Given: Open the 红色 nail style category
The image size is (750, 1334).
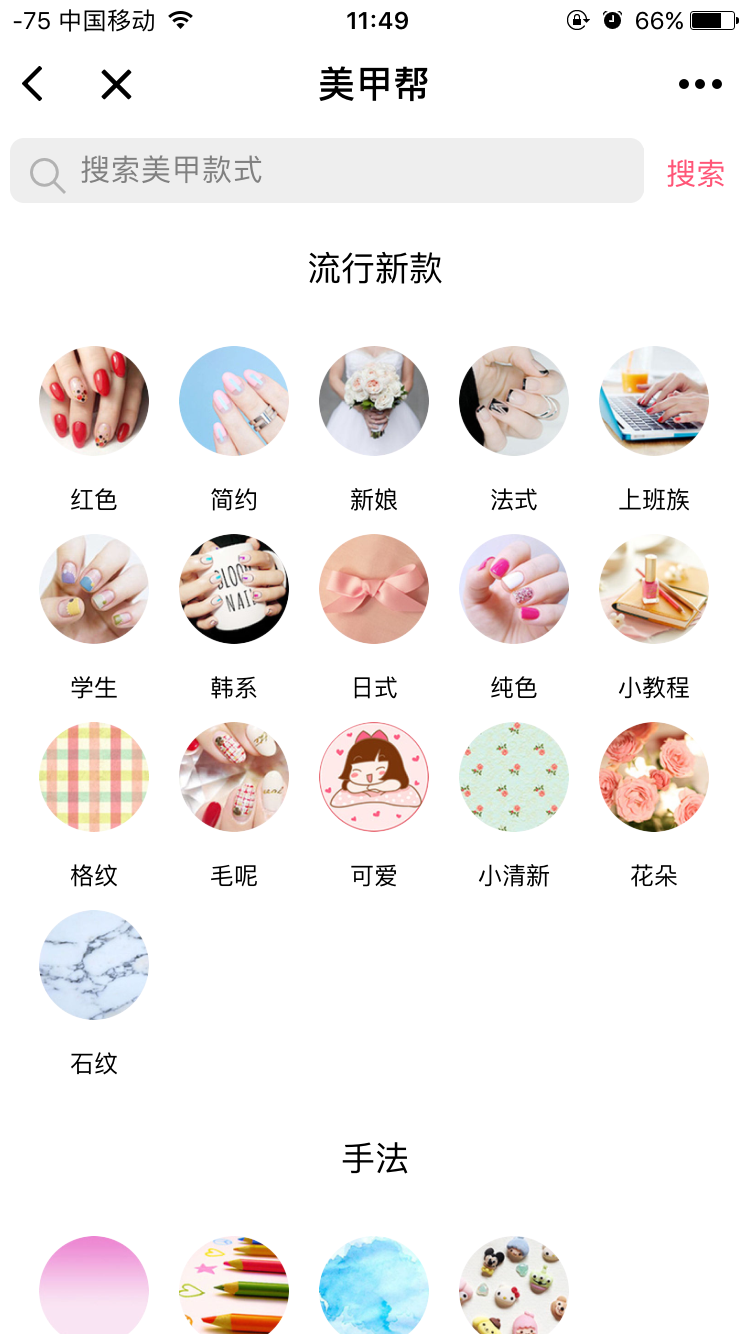Looking at the screenshot, I should (94, 401).
